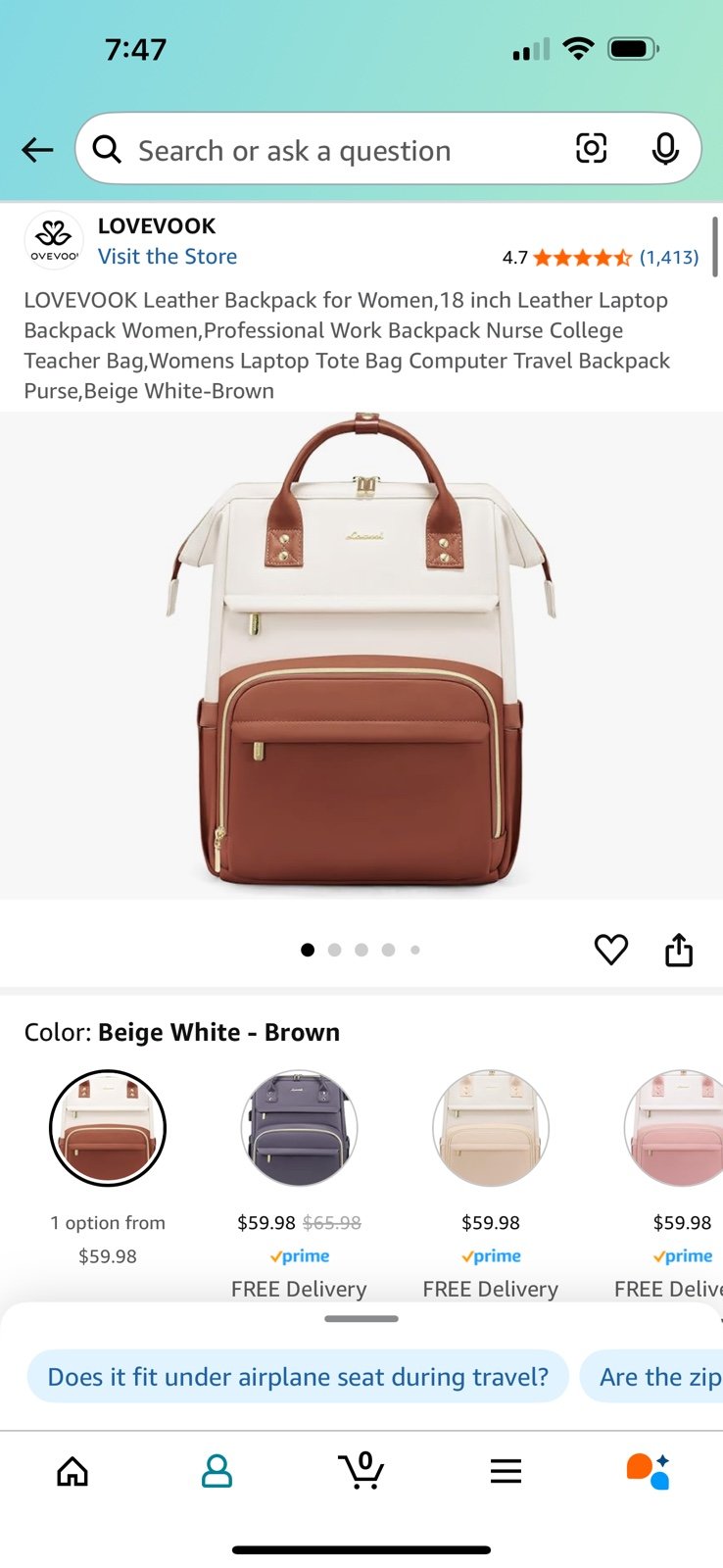Ask if it fits under airplane seat
Viewport: 723px width, 1568px height.
click(x=298, y=1377)
